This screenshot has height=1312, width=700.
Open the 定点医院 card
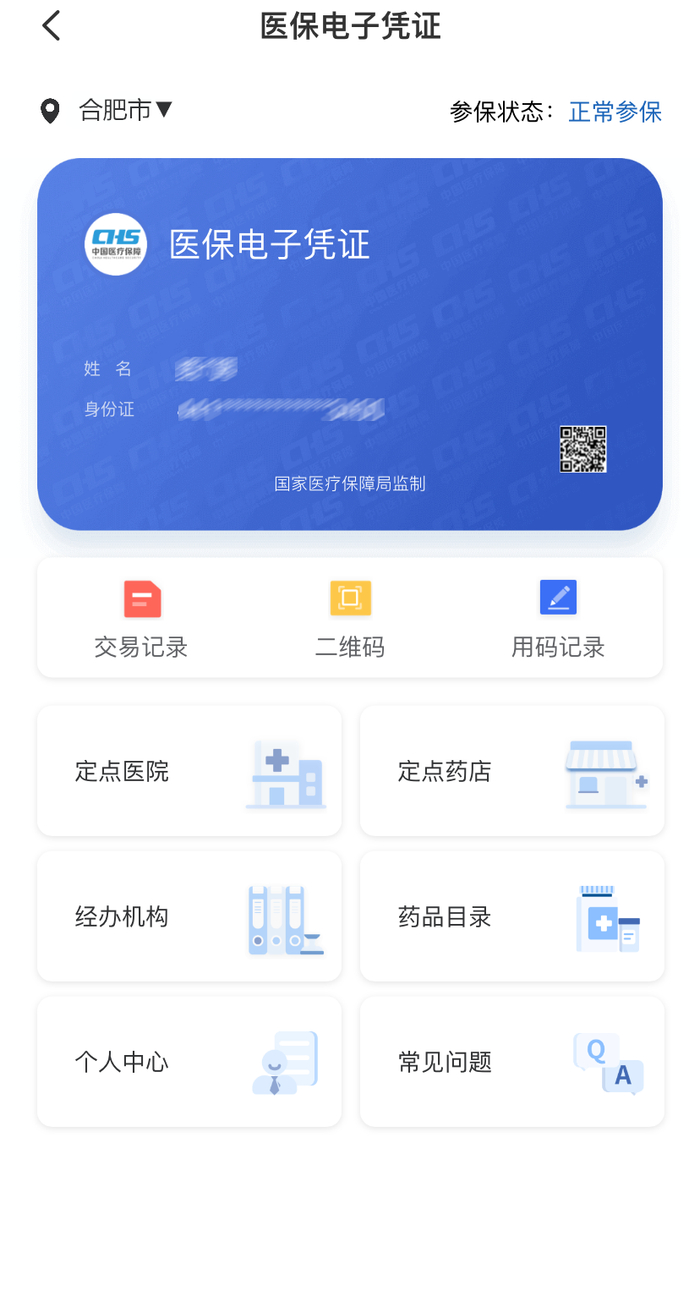(189, 771)
